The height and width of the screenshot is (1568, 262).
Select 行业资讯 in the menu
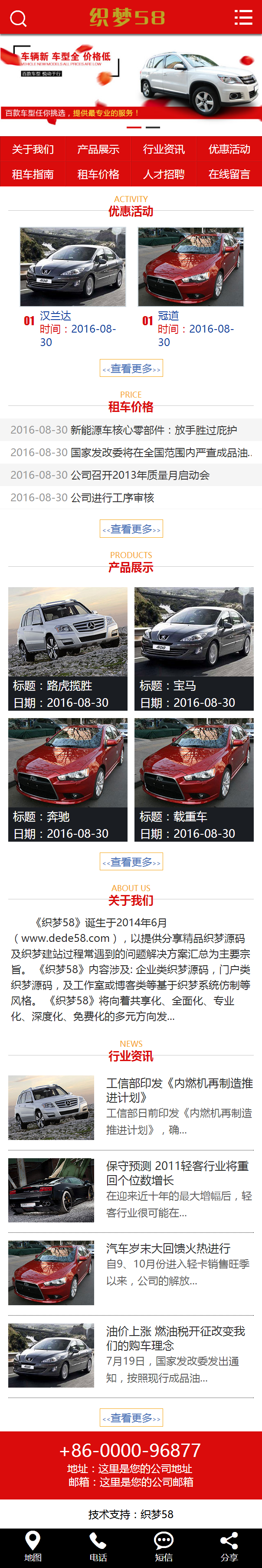tap(164, 149)
